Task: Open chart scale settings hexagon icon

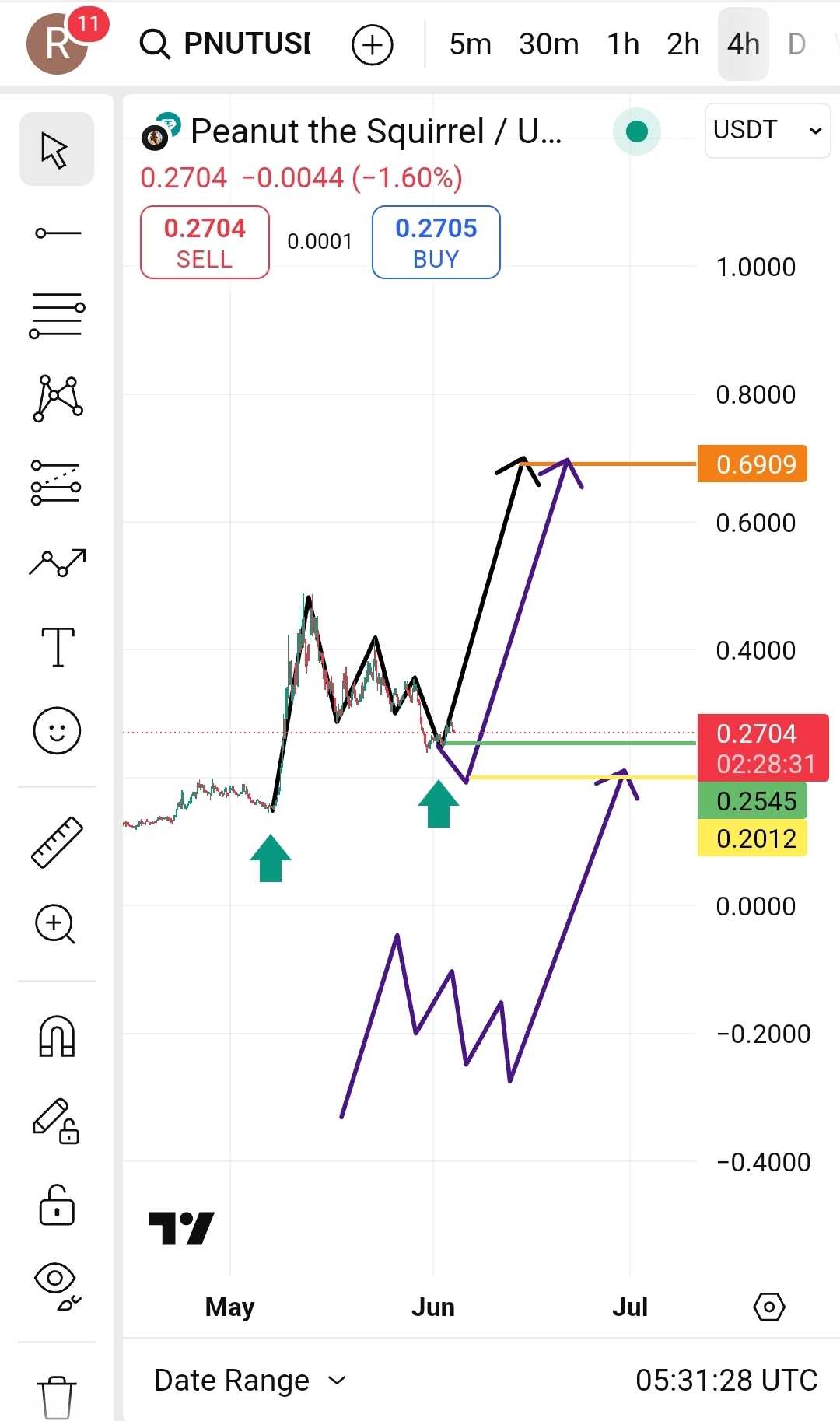Action: pos(768,1307)
